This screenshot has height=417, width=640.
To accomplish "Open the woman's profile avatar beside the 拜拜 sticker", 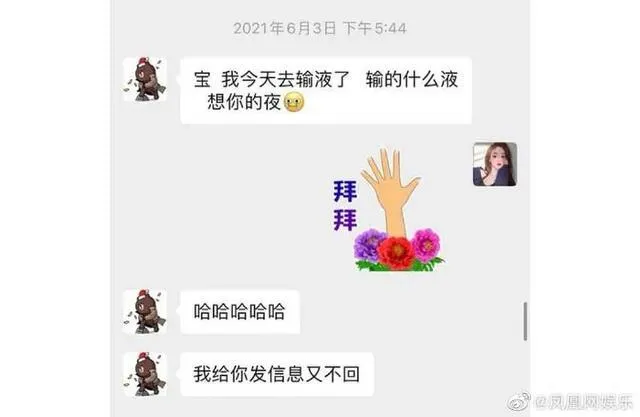I will click(494, 164).
